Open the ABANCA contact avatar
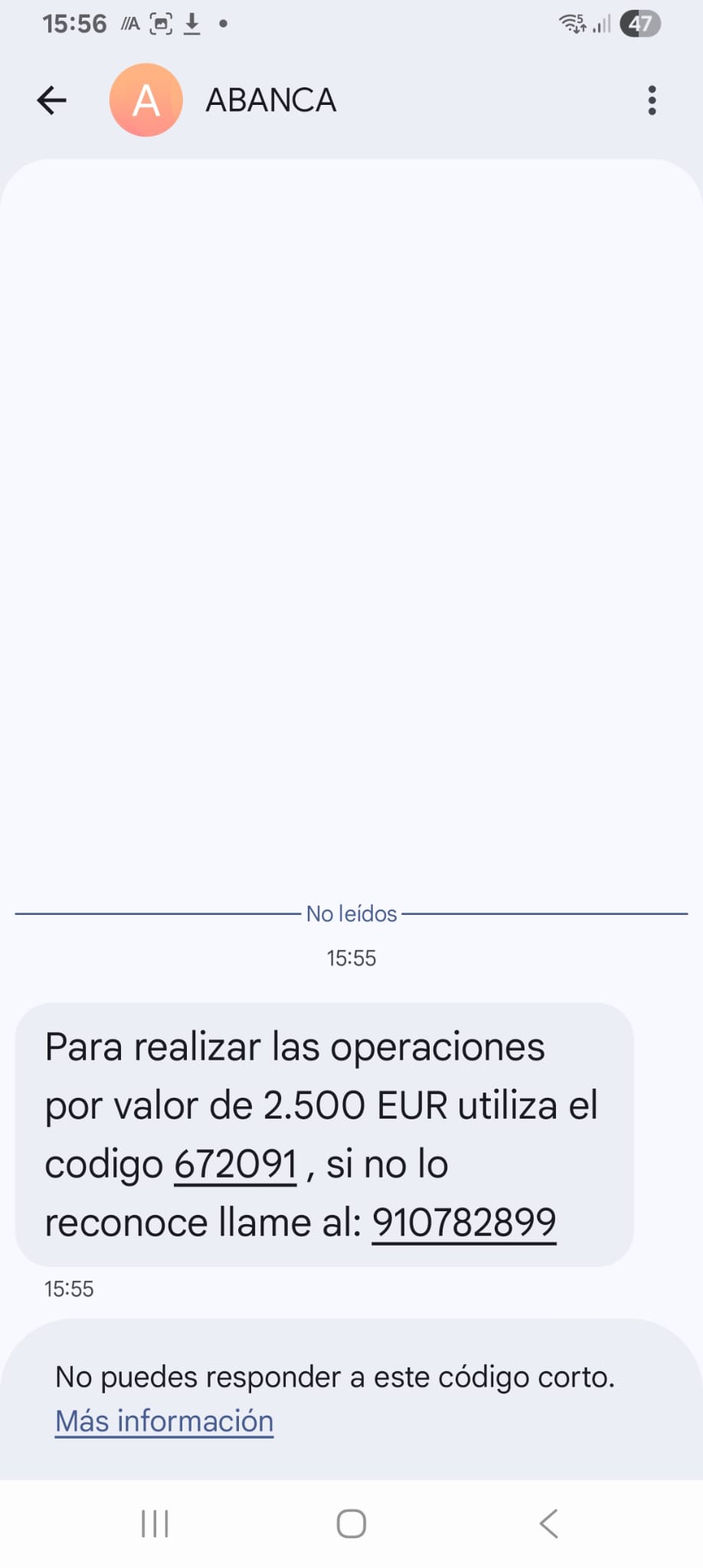The height and width of the screenshot is (1568, 703). (x=146, y=100)
